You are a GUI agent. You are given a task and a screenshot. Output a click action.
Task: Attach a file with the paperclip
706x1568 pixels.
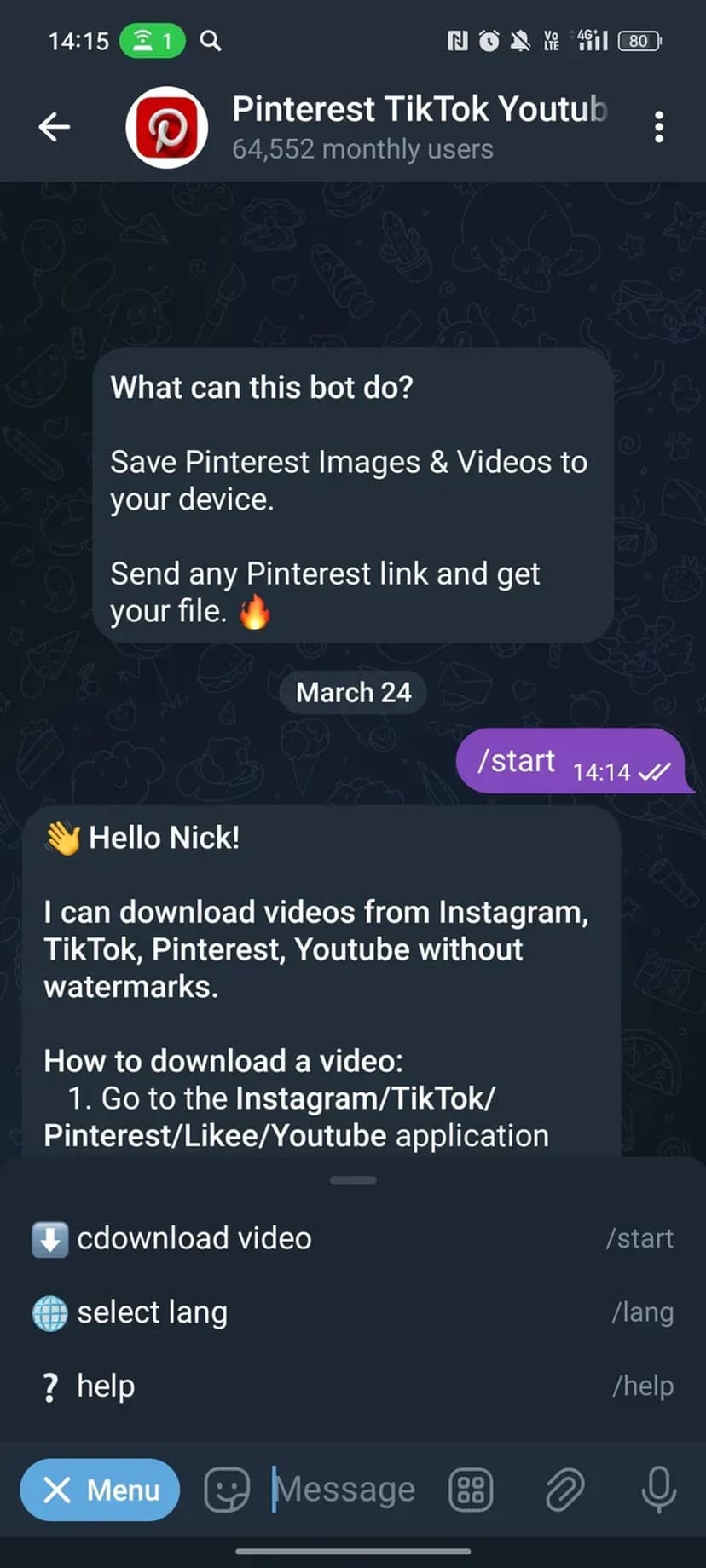pyautogui.click(x=564, y=1490)
